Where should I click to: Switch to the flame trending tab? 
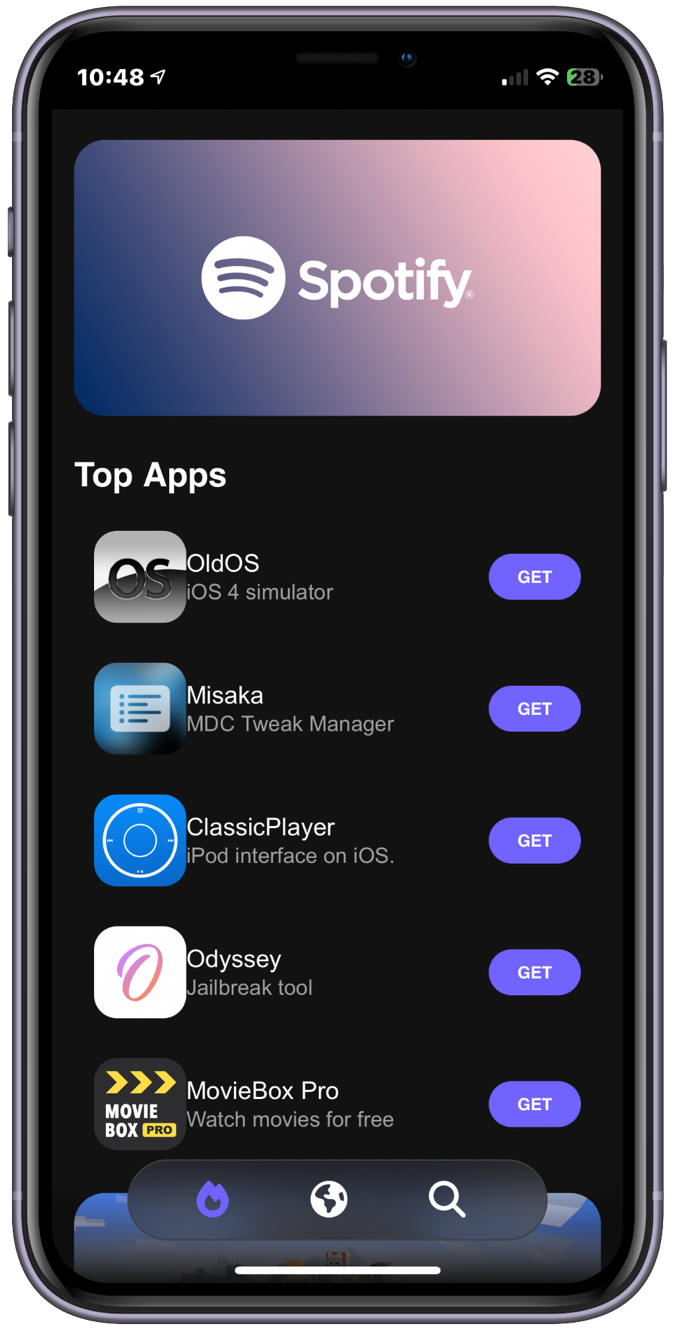(212, 1198)
